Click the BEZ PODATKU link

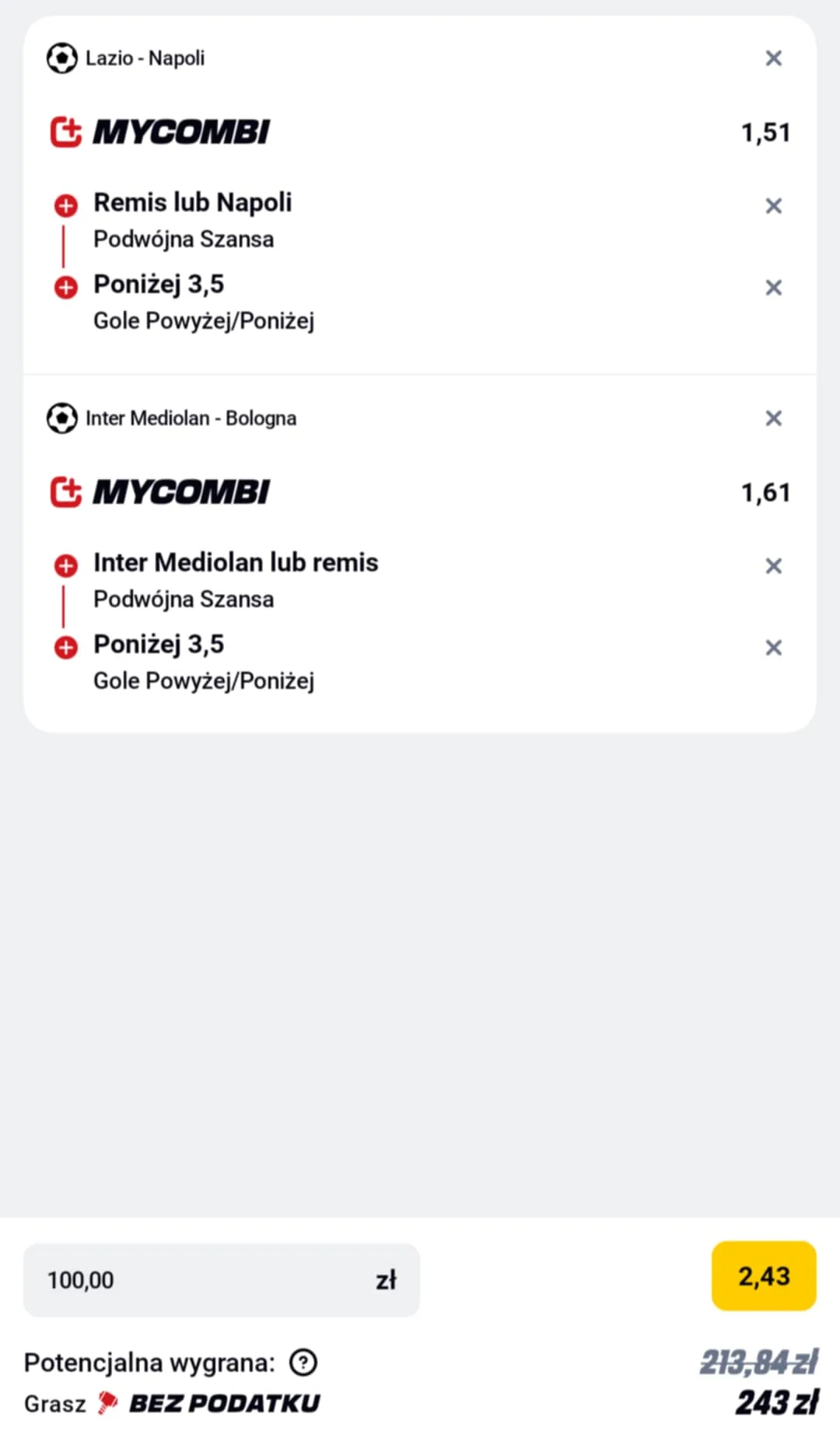click(224, 1402)
